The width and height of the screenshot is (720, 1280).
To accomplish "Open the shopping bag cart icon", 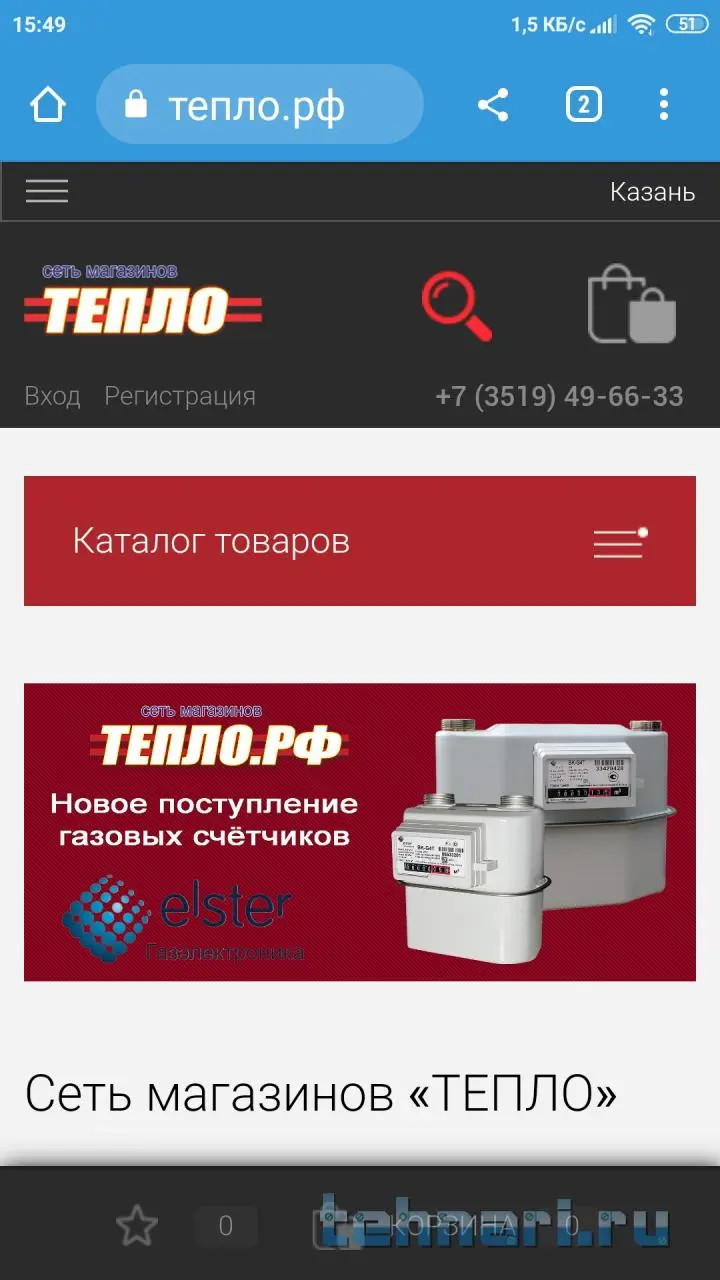I will 631,305.
